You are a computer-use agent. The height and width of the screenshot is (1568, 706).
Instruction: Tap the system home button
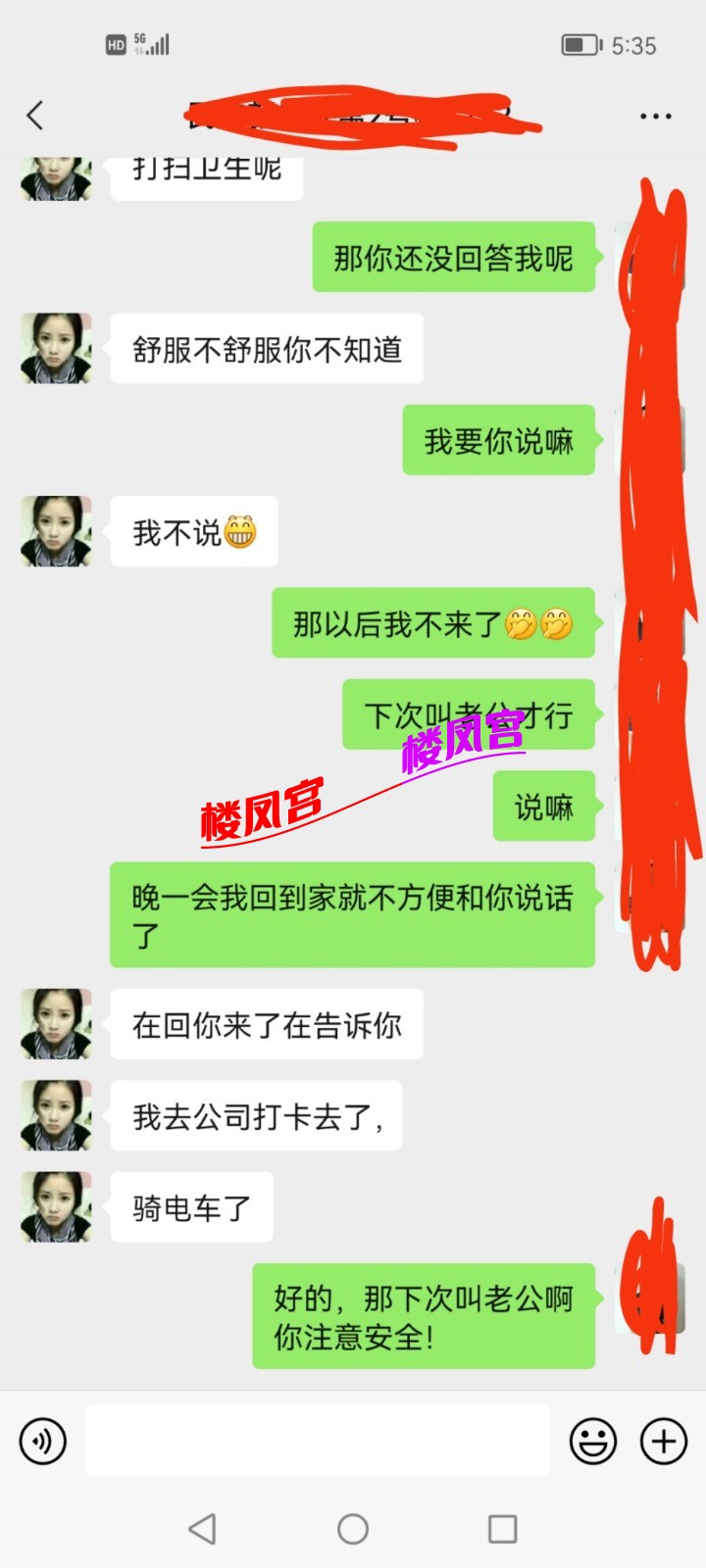coord(353,1529)
